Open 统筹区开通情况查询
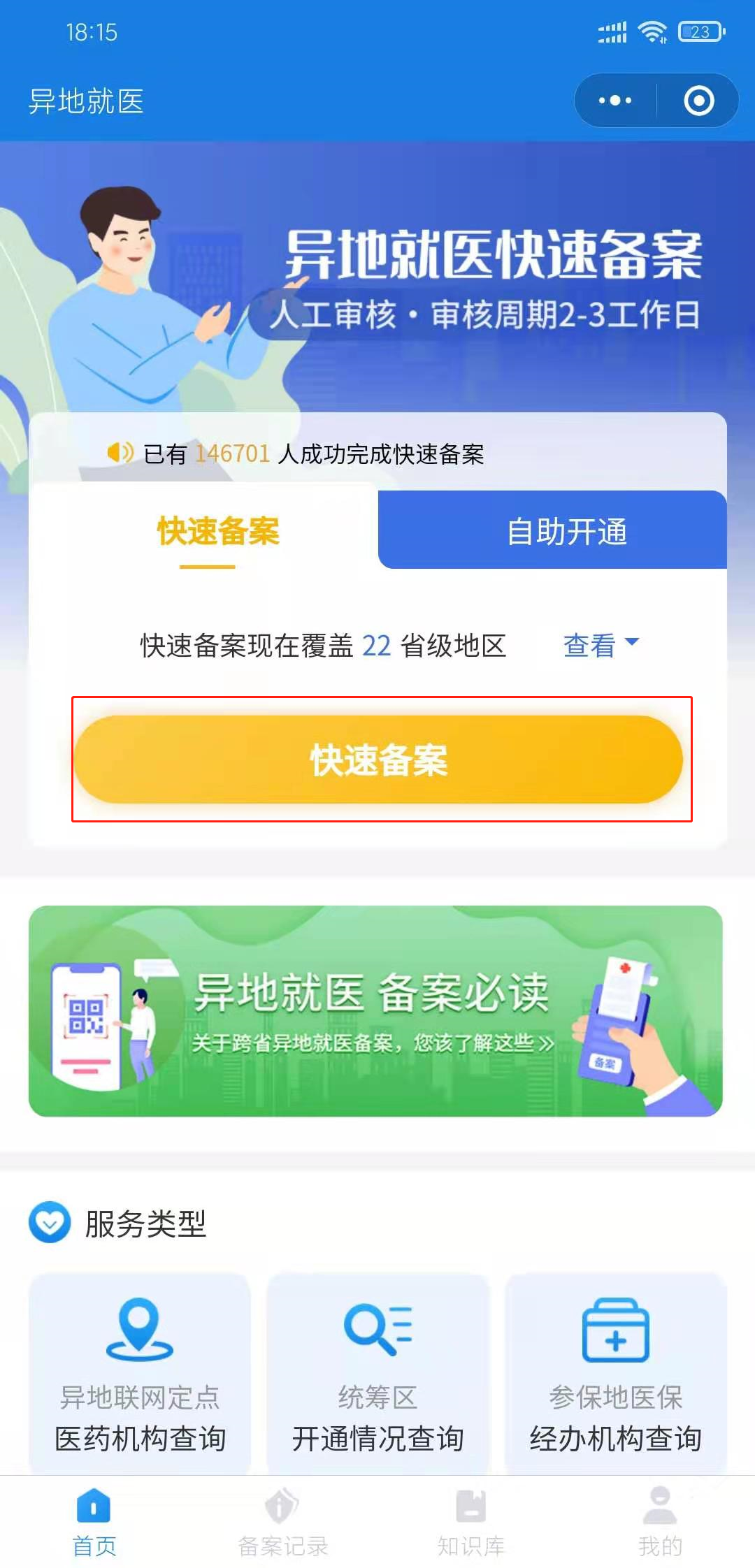 coord(377,1373)
